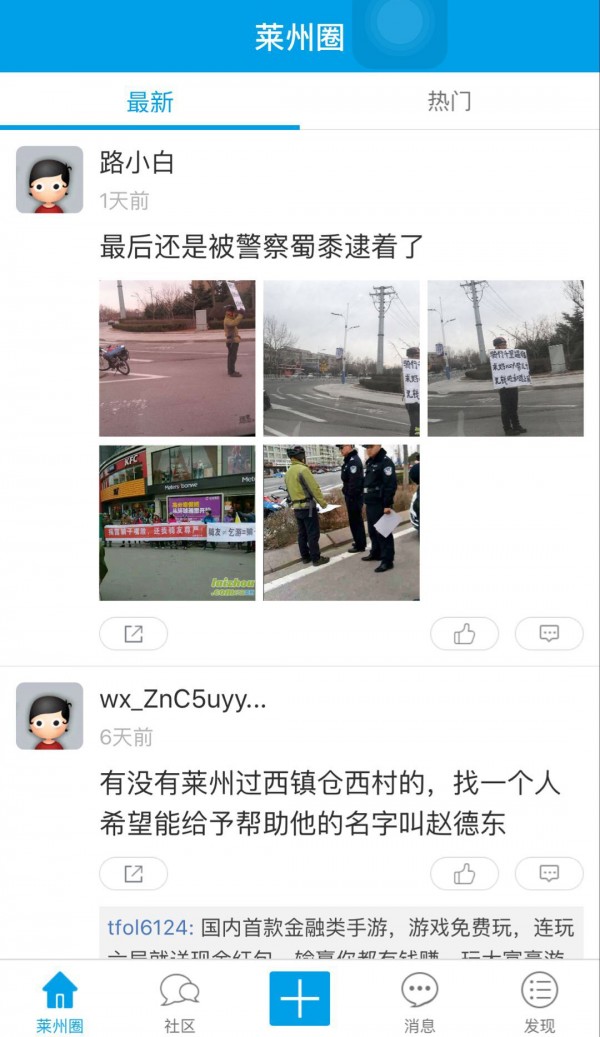This screenshot has height=1037, width=600.
Task: Open 路小白's profile avatar
Action: coord(50,180)
